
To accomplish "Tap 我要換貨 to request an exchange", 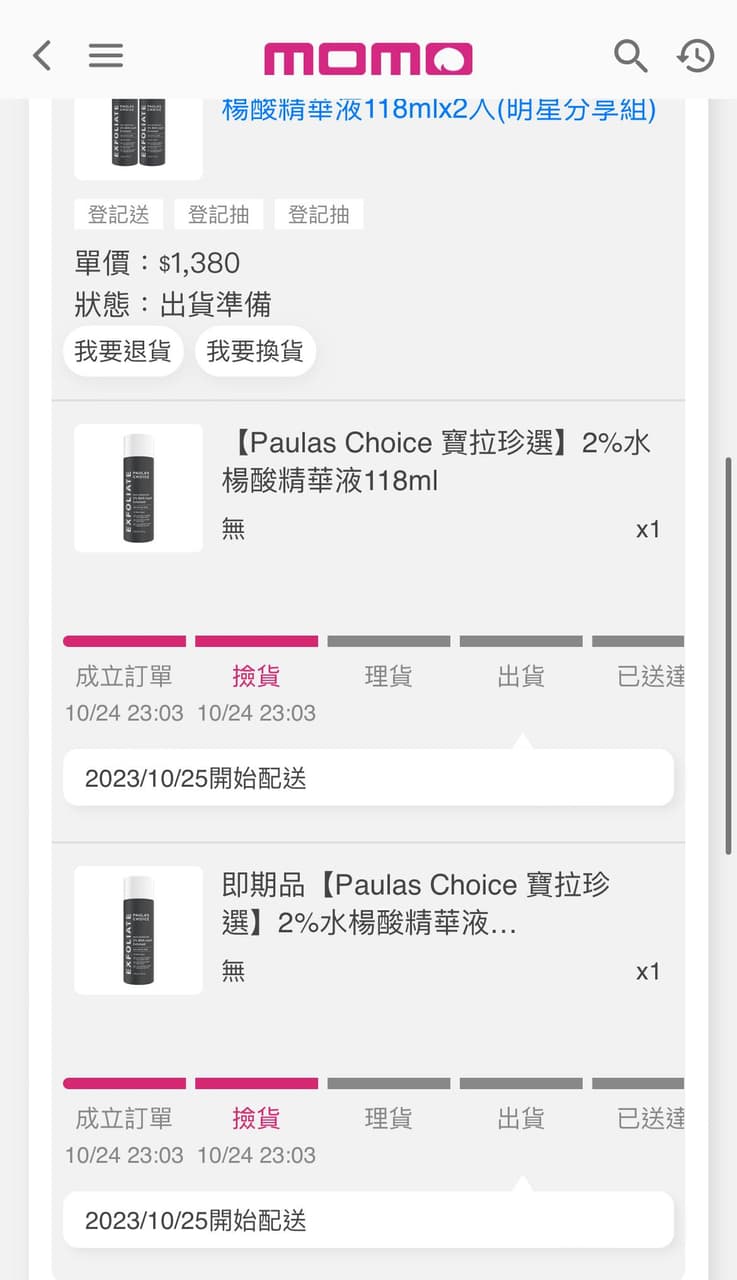I will tap(255, 351).
